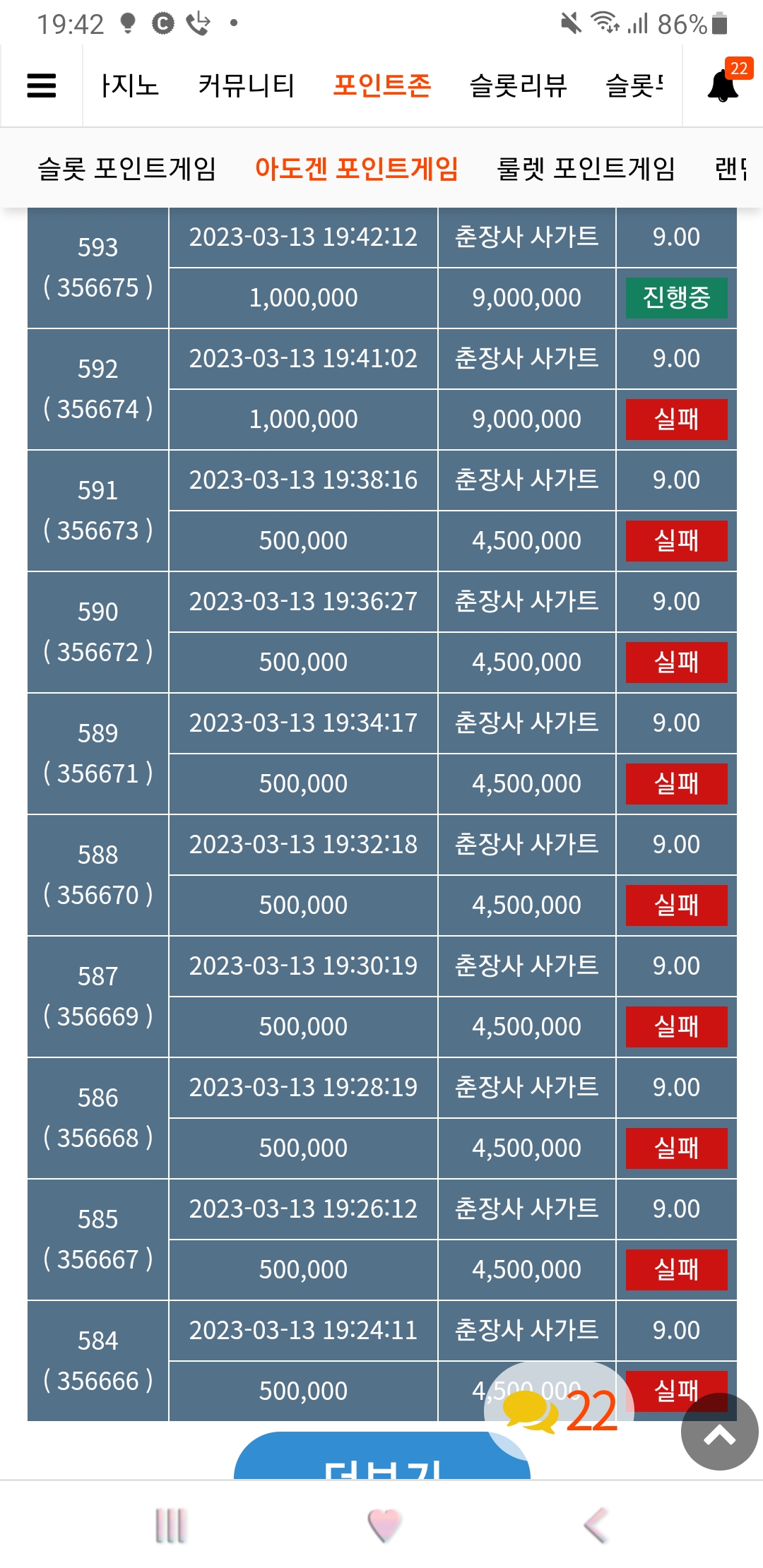Select the 포인트존 tab
The image size is (763, 1568).
click(382, 85)
